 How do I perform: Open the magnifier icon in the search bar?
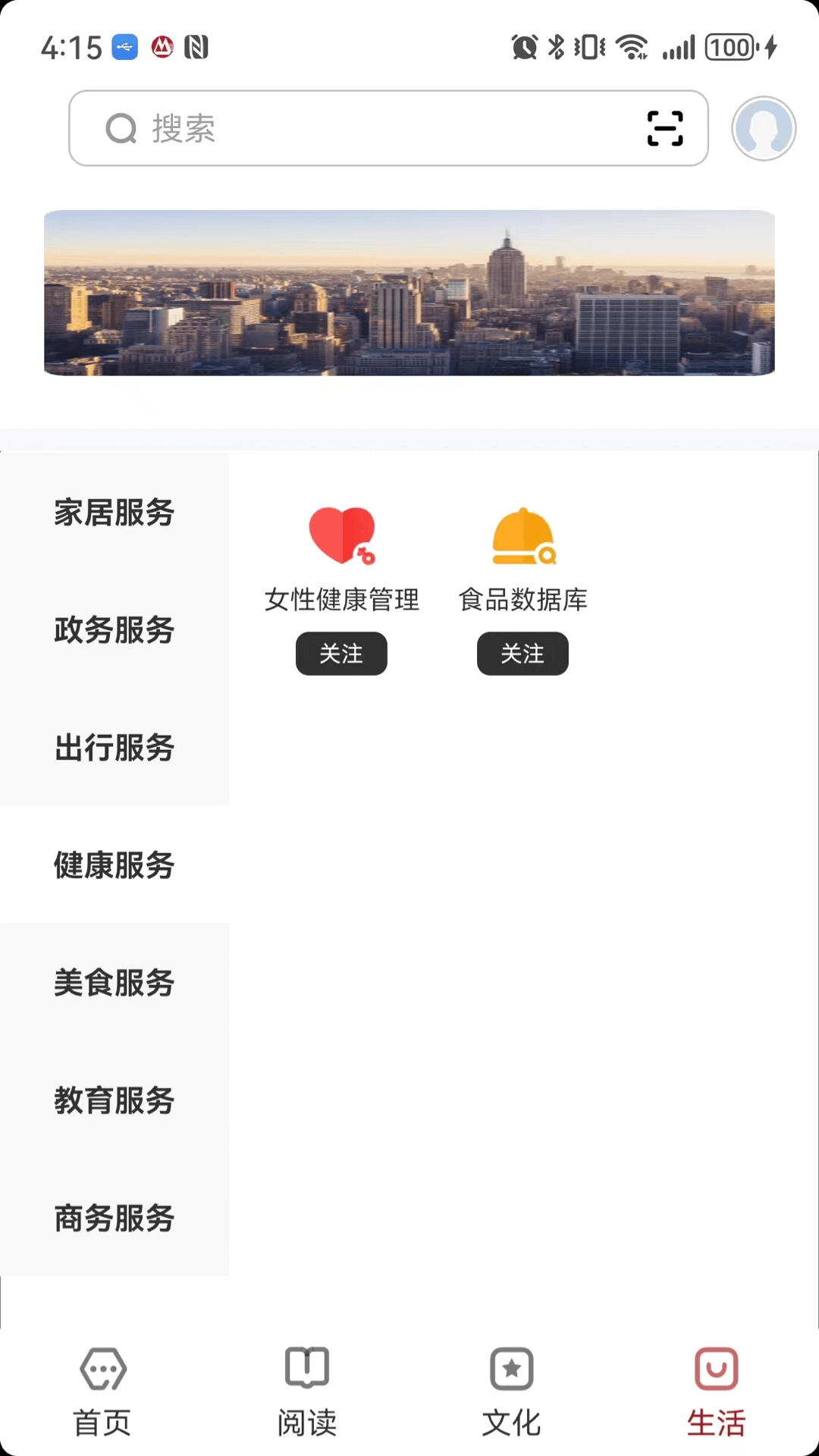pyautogui.click(x=121, y=129)
